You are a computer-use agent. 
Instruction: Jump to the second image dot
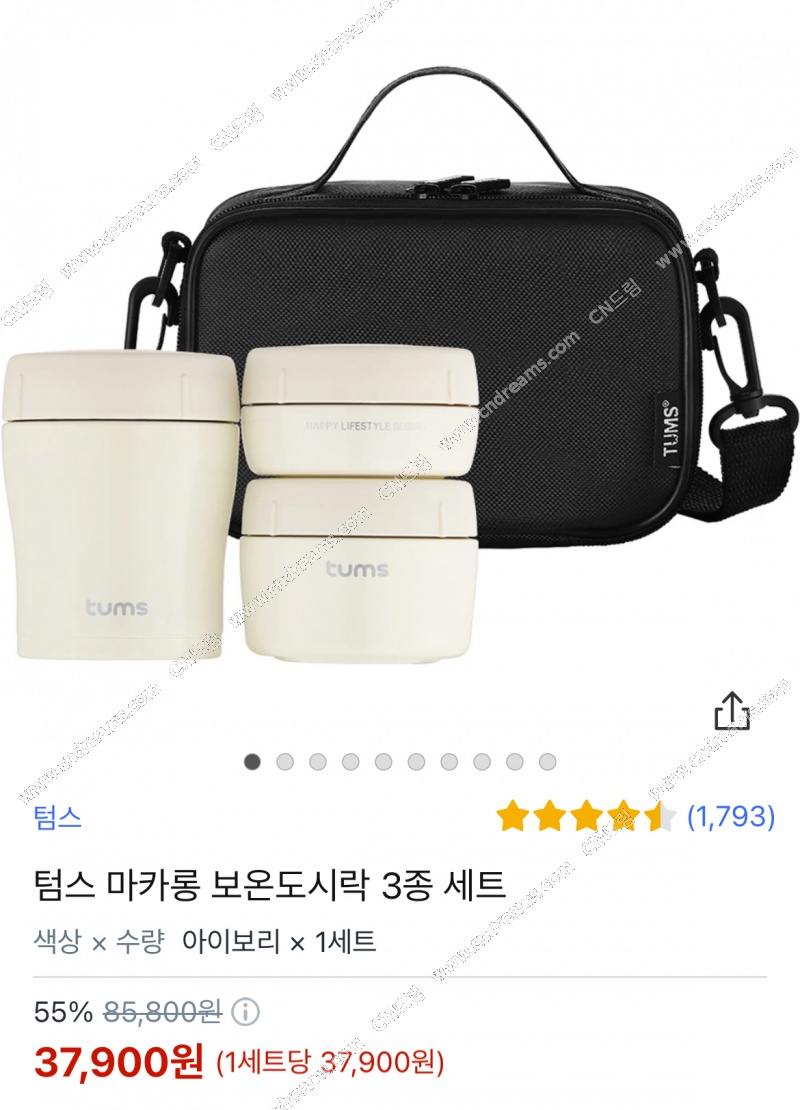[x=285, y=762]
